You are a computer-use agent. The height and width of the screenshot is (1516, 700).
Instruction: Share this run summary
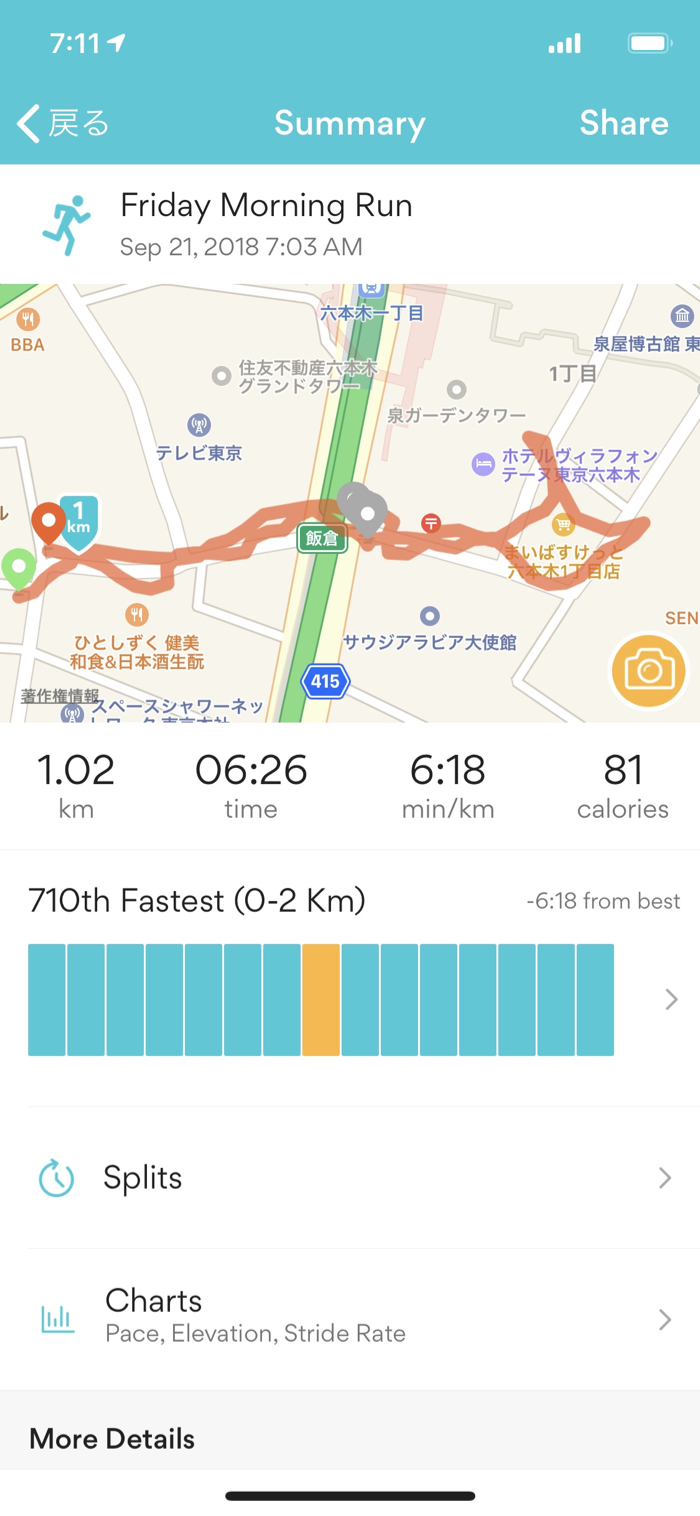tap(623, 124)
